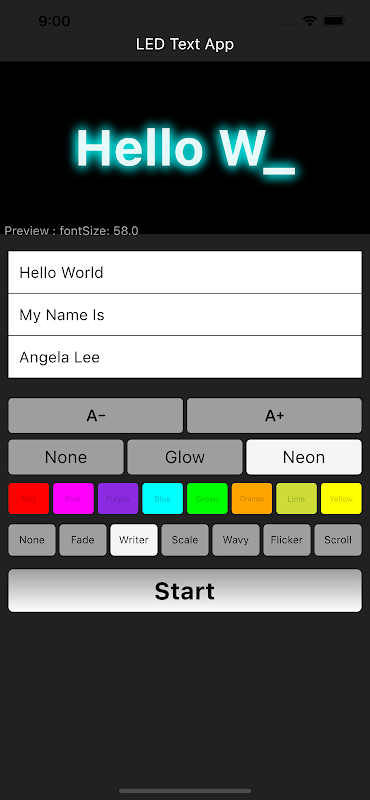Enable the Flicker animation
The height and width of the screenshot is (800, 370).
[287, 540]
